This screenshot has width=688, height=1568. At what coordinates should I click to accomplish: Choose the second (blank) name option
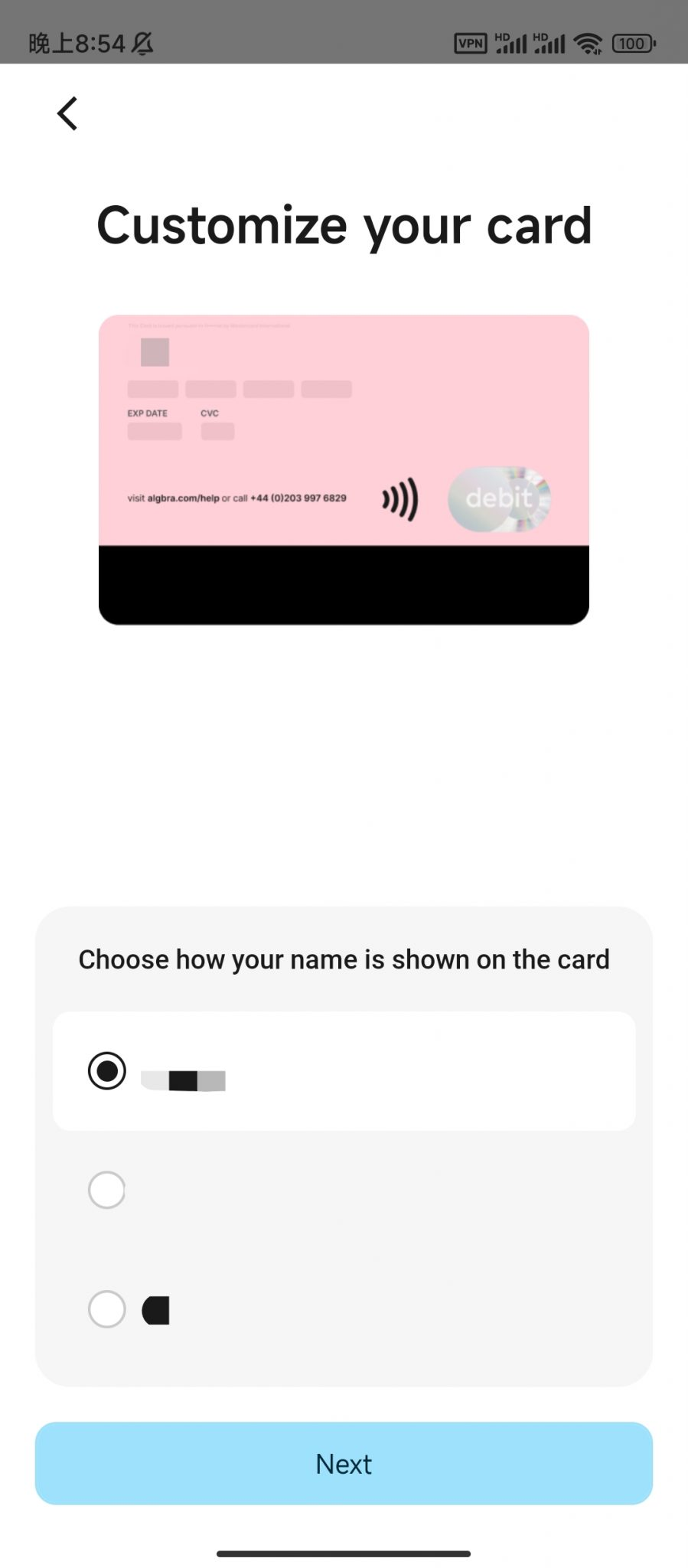pos(107,1190)
